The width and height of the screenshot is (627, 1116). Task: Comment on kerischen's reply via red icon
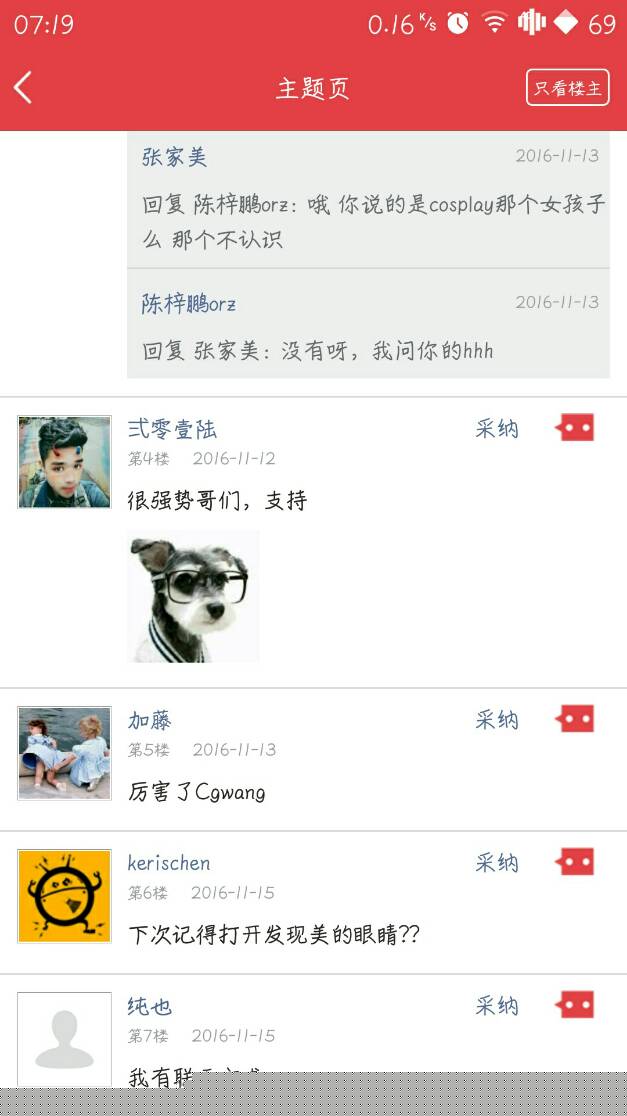point(576,862)
